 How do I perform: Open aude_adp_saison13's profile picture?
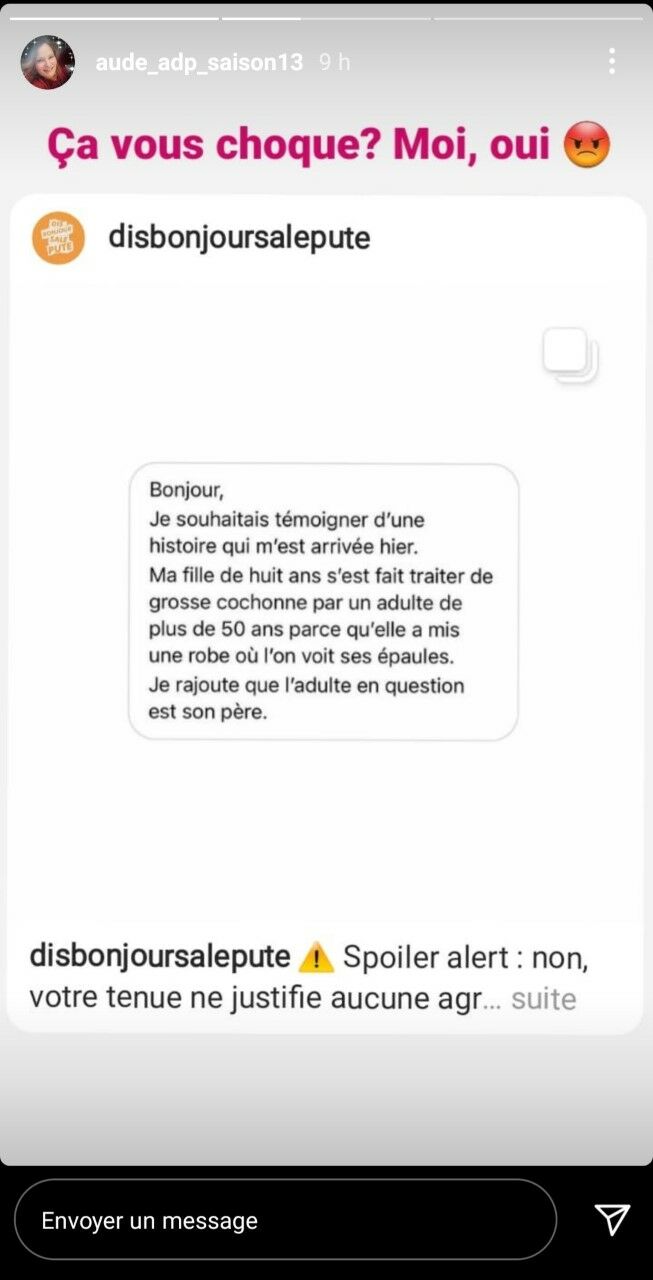pyautogui.click(x=48, y=62)
